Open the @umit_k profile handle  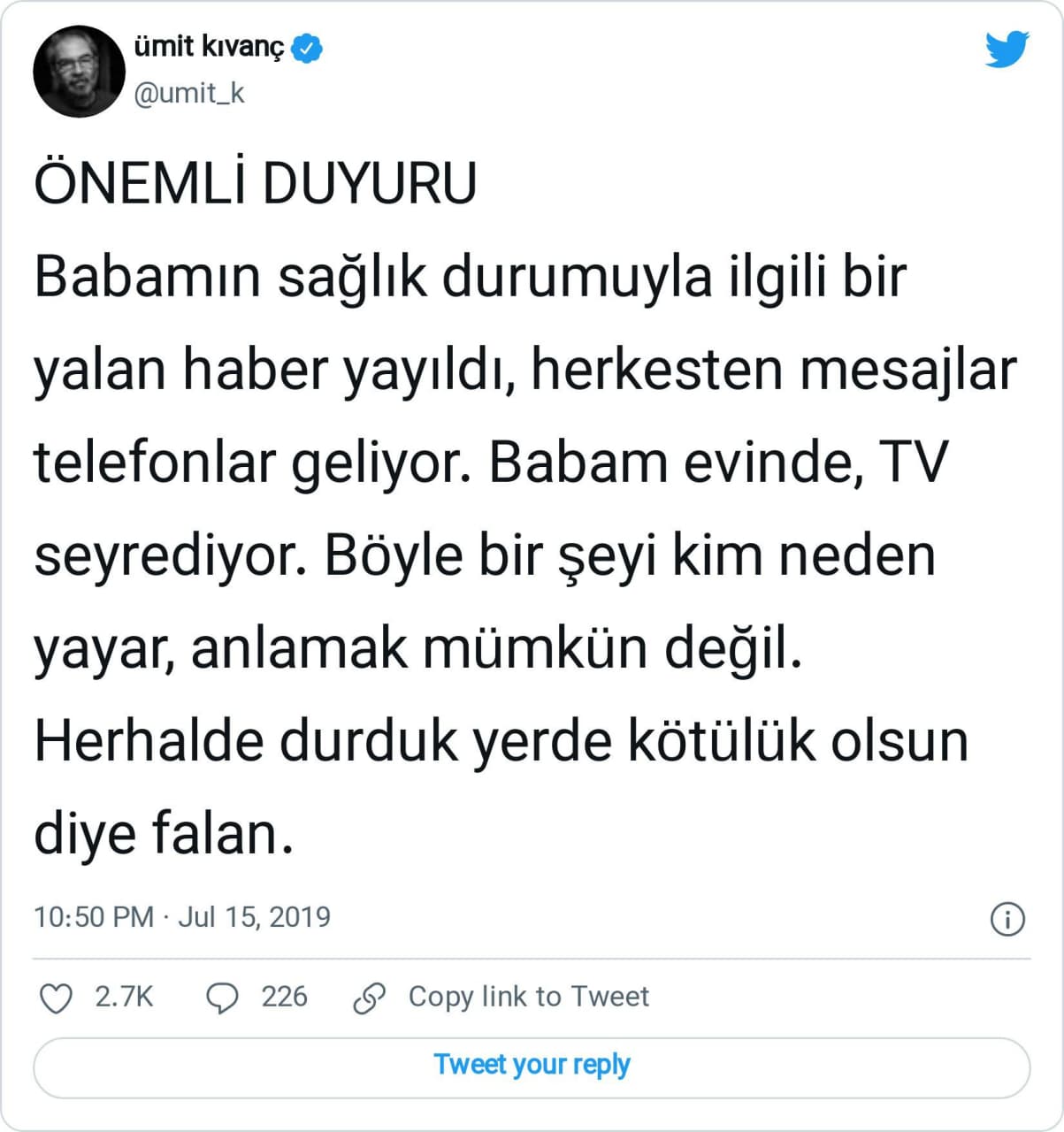pos(188,94)
